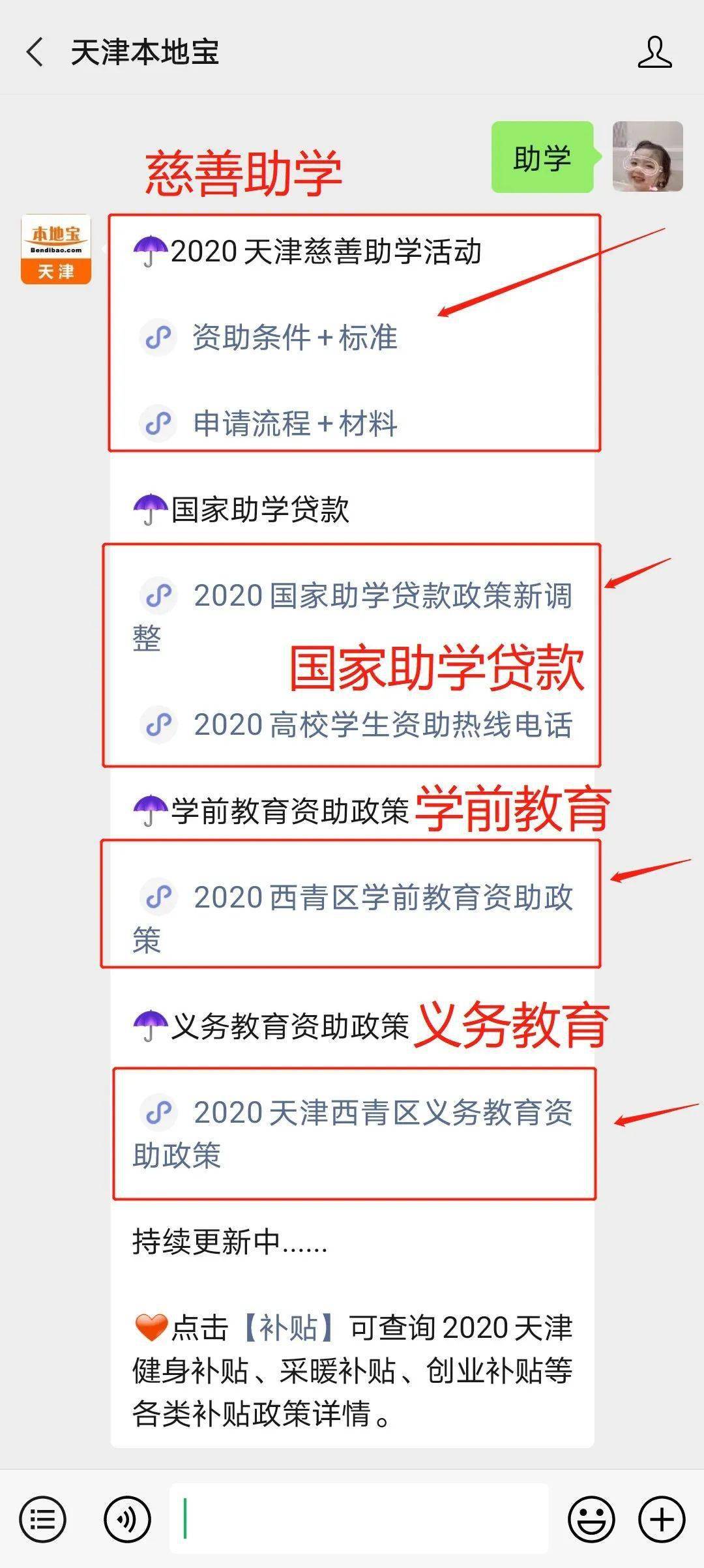Open 2020西青区学前教育资助政策 link

click(x=382, y=898)
